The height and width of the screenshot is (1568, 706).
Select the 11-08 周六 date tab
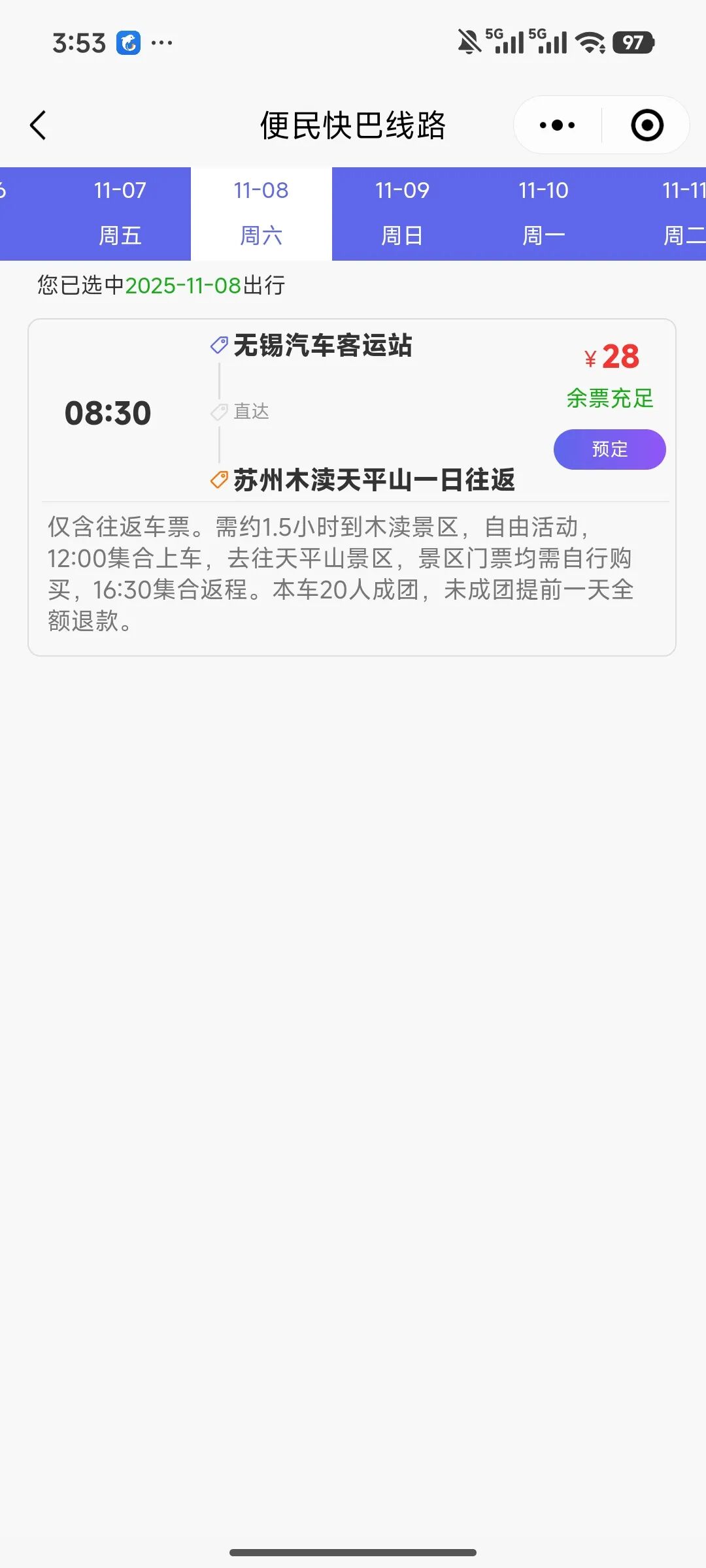click(x=261, y=213)
